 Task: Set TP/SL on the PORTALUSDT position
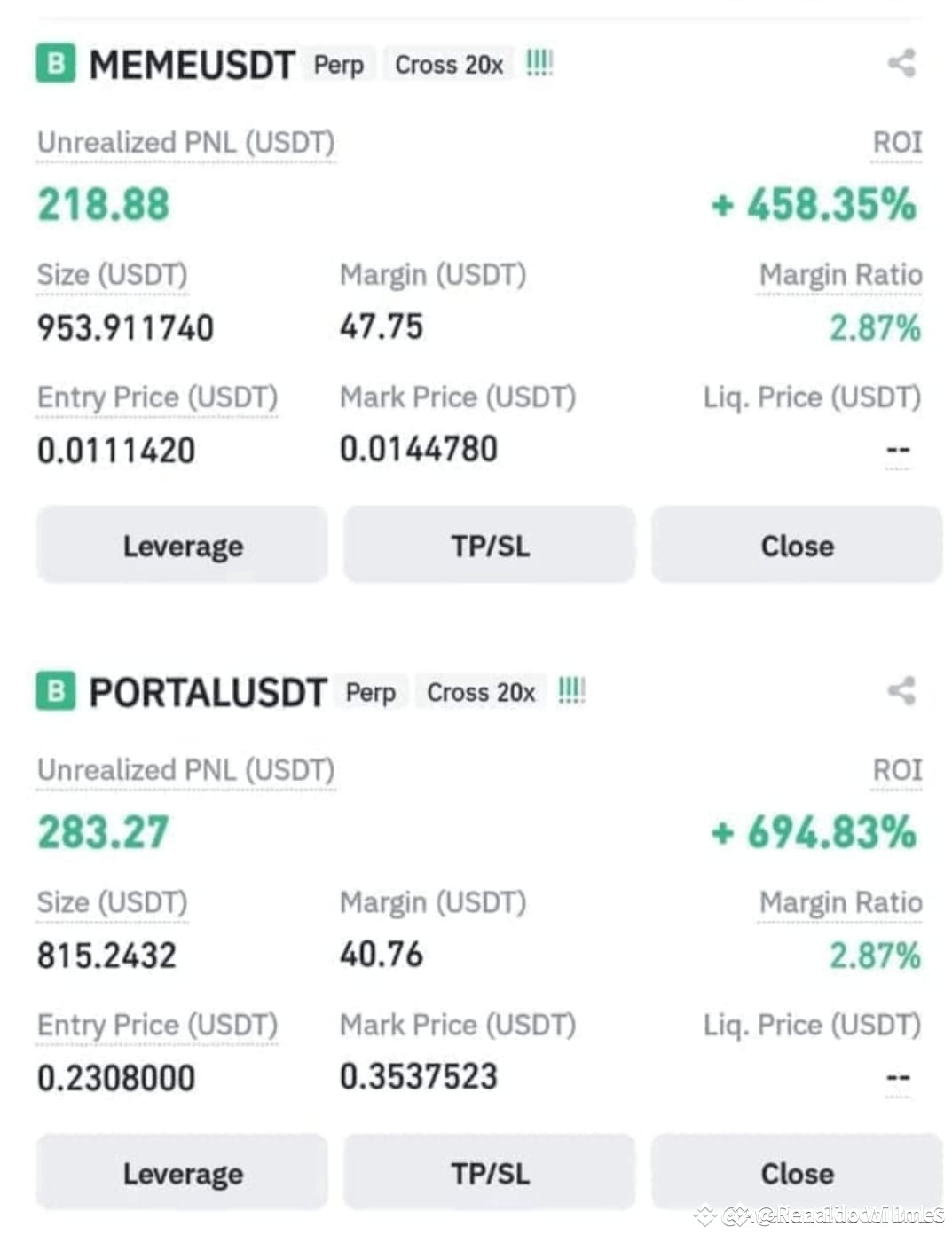tap(490, 1172)
